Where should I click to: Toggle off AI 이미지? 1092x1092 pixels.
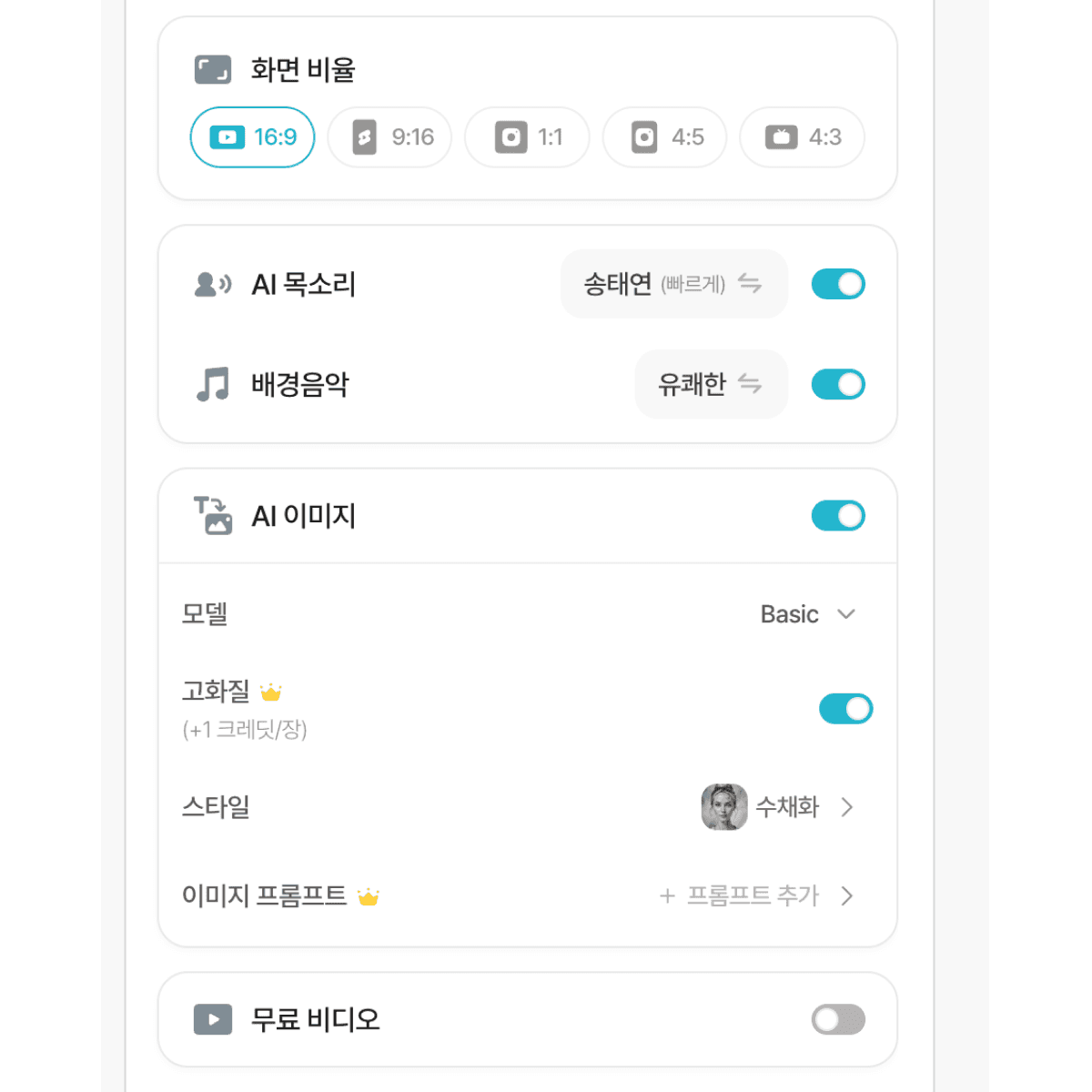click(x=838, y=516)
